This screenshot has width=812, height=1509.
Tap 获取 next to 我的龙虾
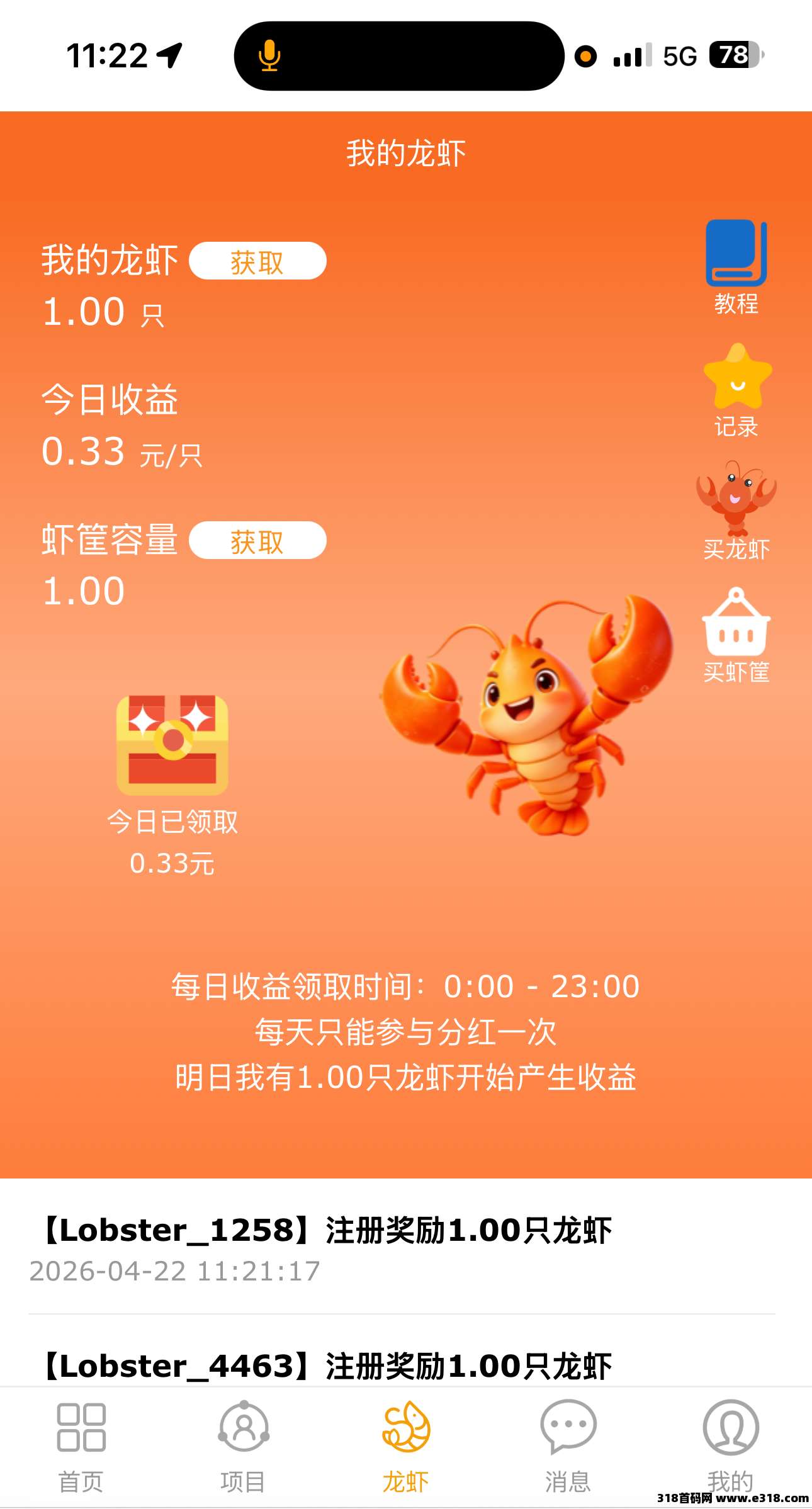click(257, 261)
